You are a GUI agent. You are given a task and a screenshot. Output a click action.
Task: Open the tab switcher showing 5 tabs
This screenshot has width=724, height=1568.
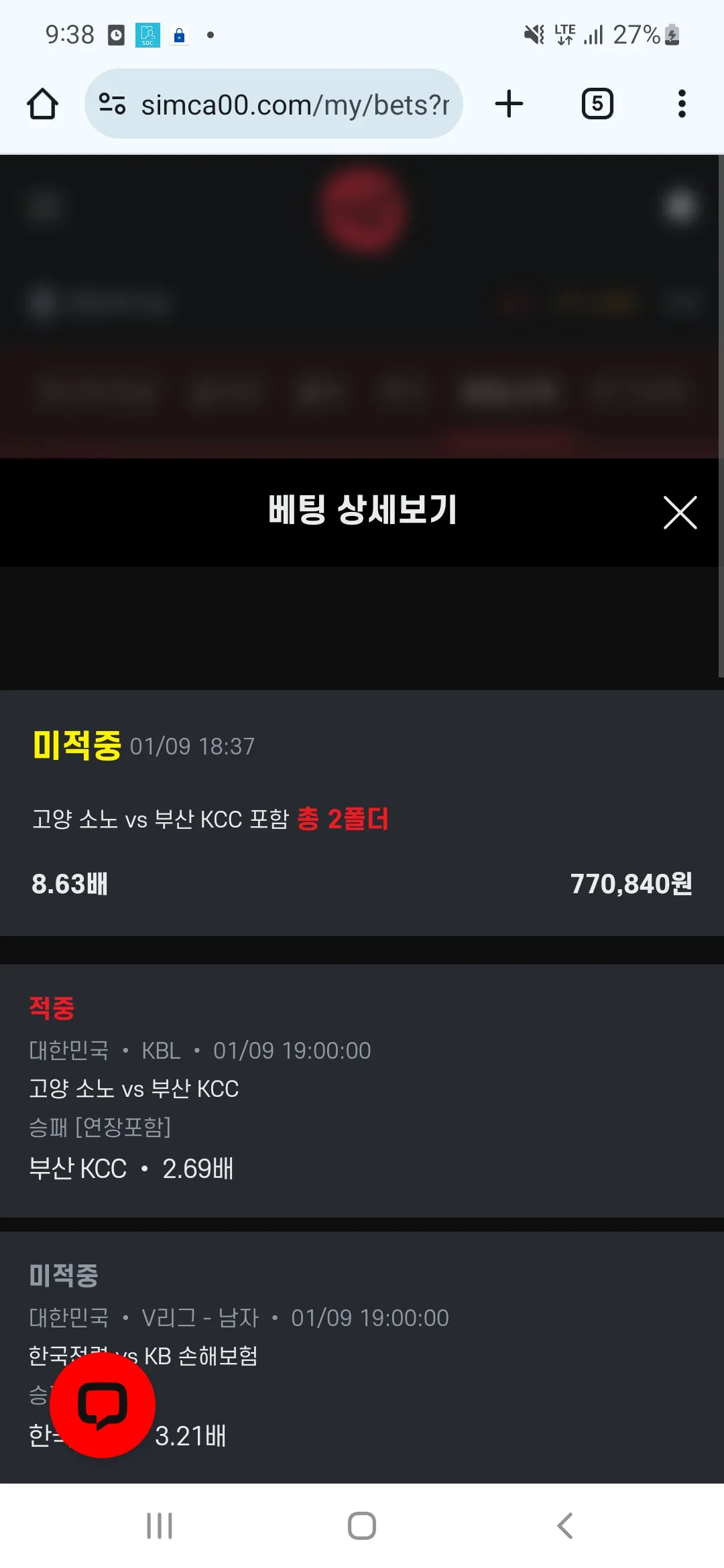(597, 104)
